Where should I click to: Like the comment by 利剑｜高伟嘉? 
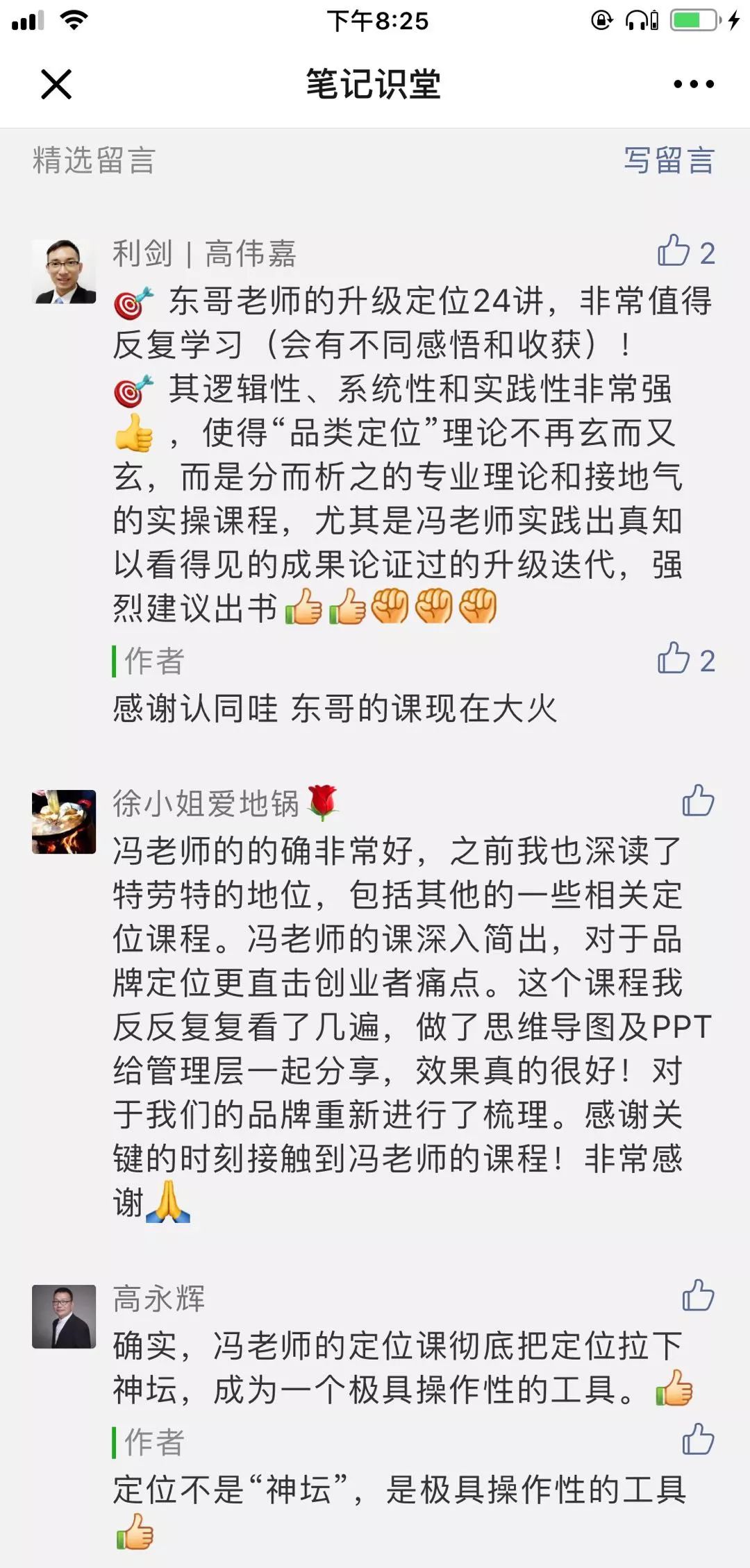pyautogui.click(x=674, y=251)
